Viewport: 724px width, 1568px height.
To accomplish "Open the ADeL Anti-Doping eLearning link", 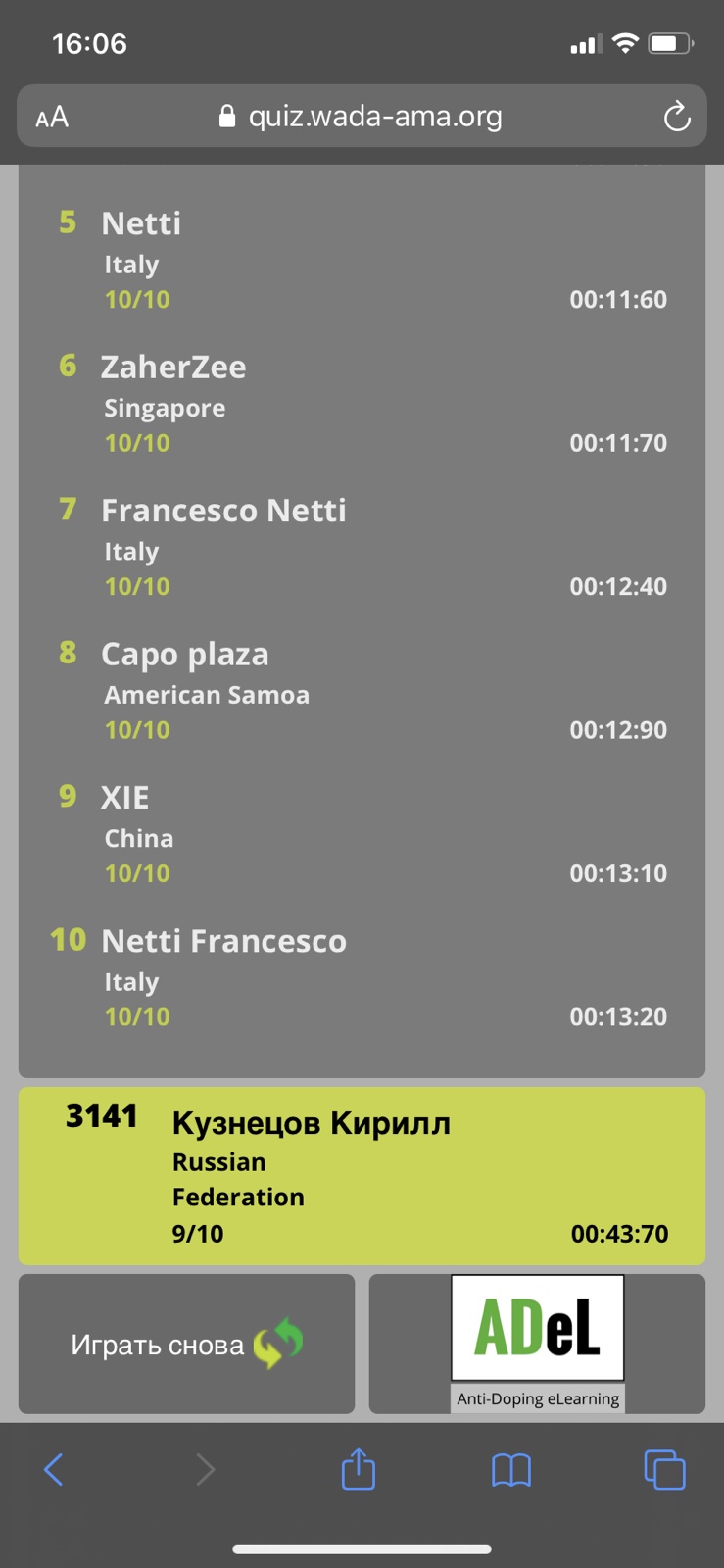I will (537, 1343).
